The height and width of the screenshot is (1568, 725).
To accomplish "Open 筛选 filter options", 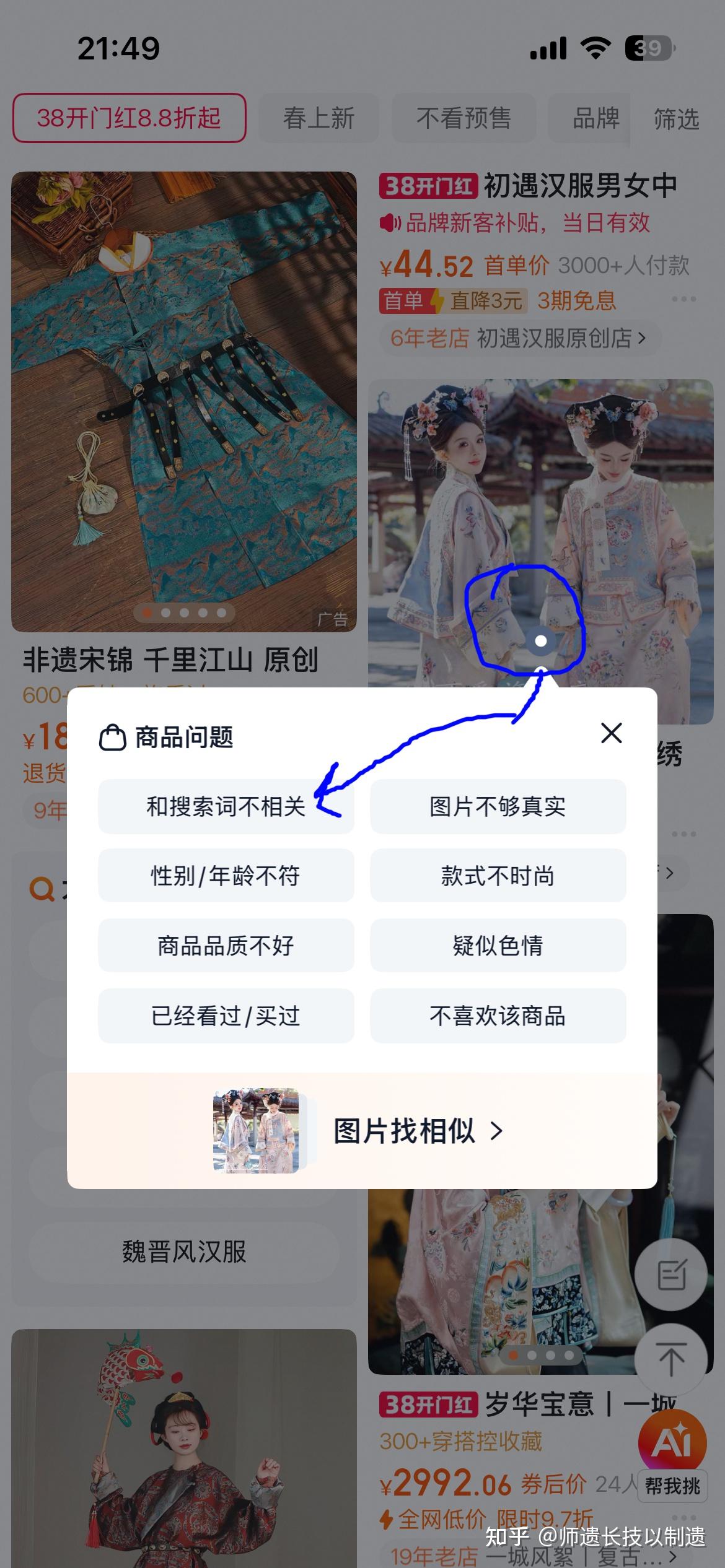I will 676,118.
